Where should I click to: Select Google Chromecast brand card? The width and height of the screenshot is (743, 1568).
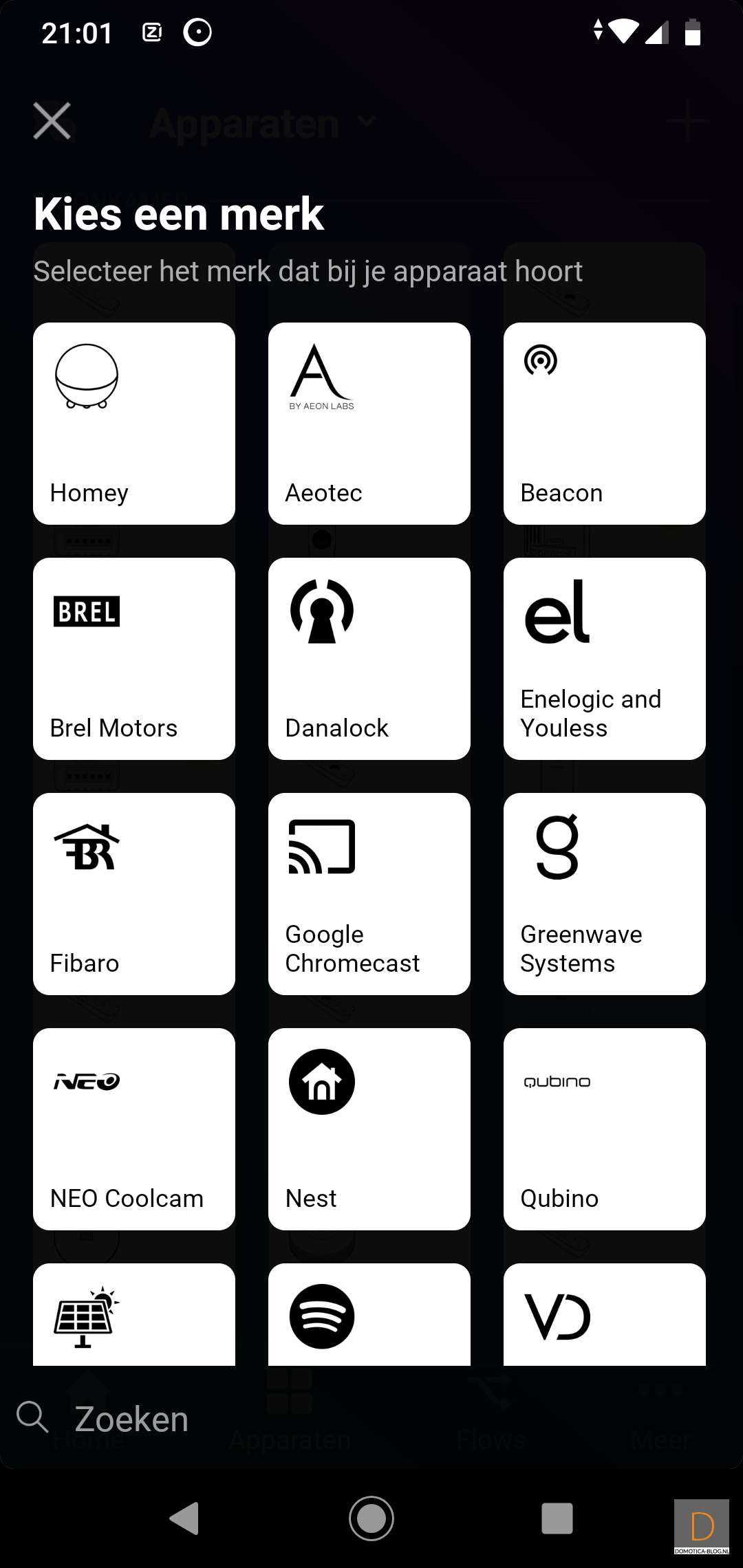point(369,893)
